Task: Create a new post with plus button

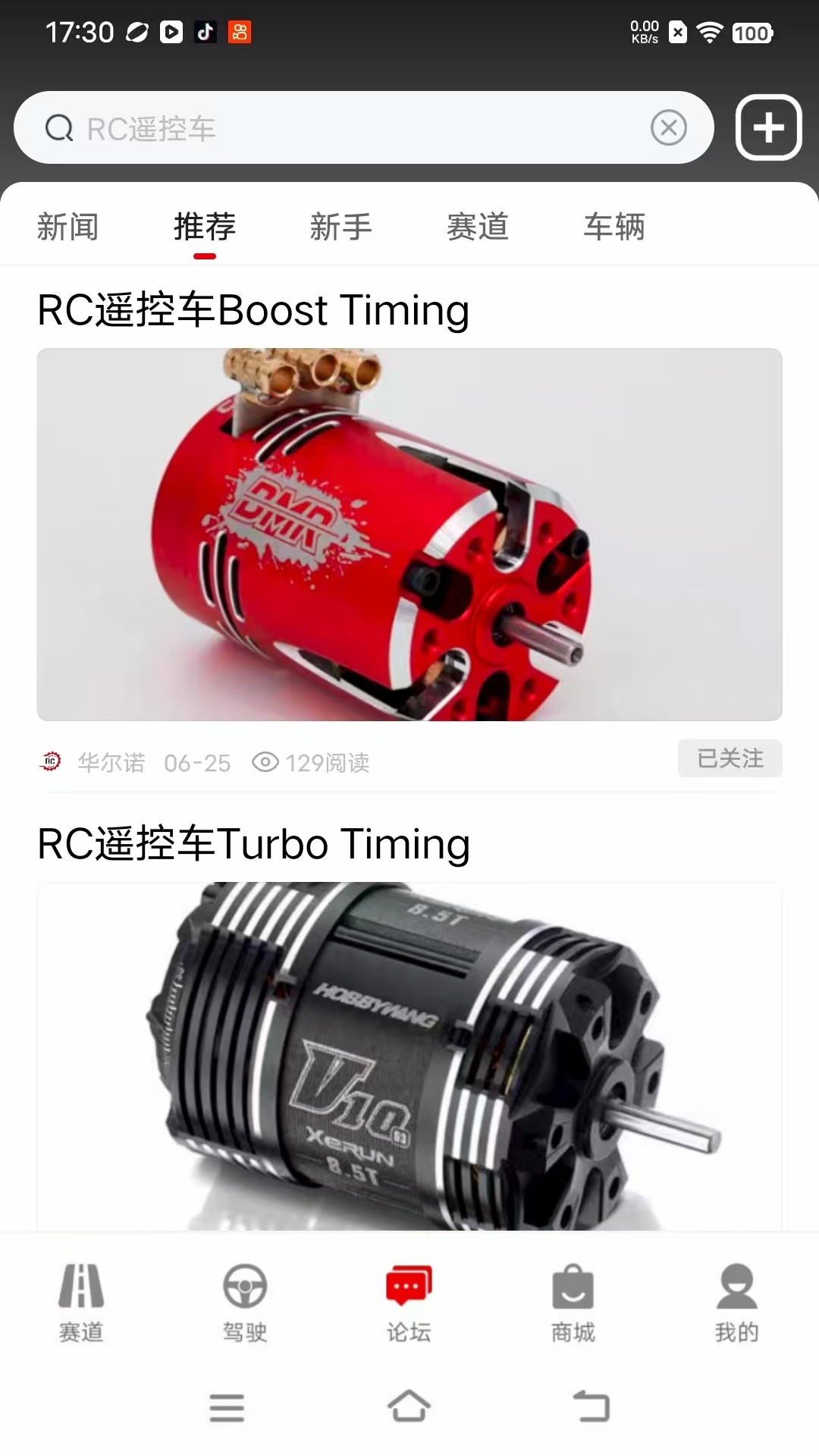Action: click(x=768, y=127)
